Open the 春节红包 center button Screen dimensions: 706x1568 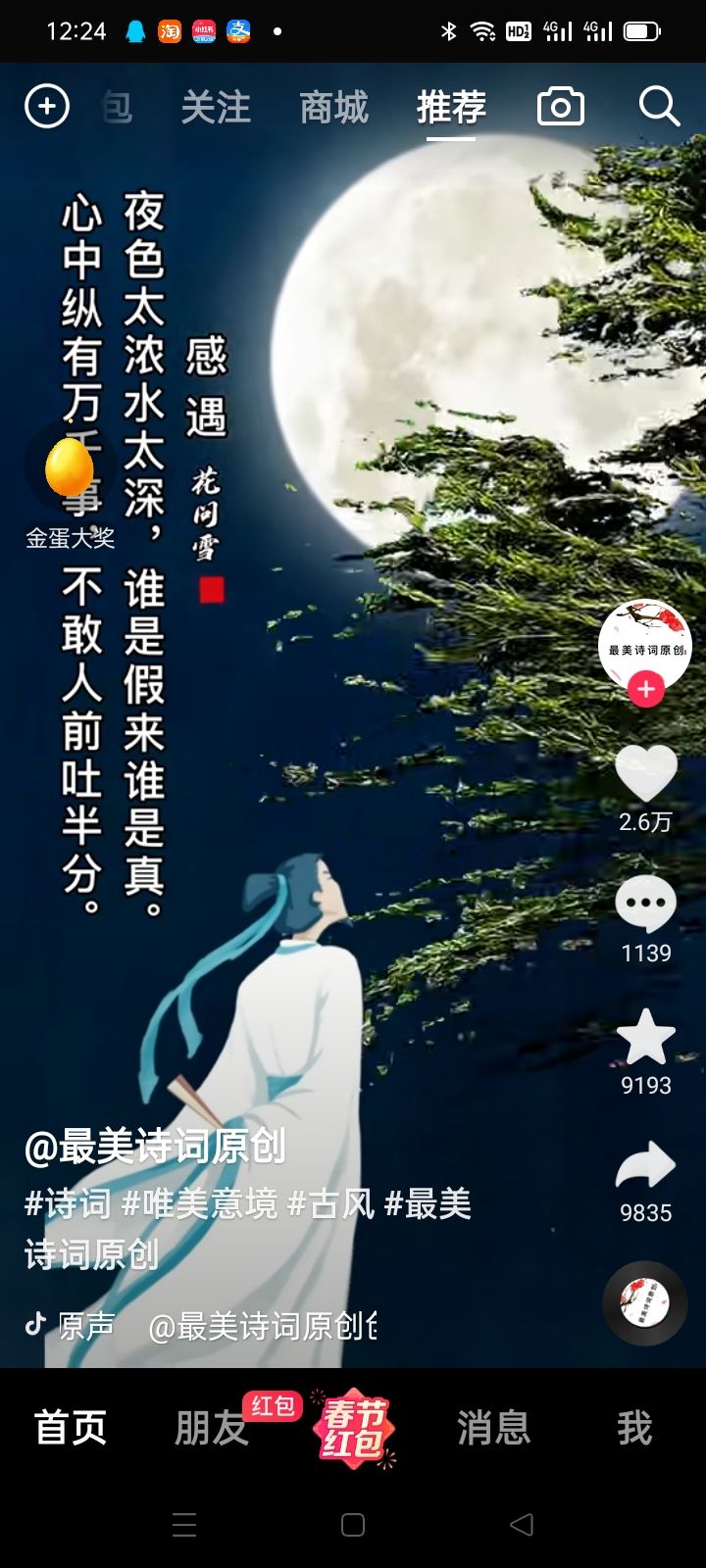(x=353, y=1428)
